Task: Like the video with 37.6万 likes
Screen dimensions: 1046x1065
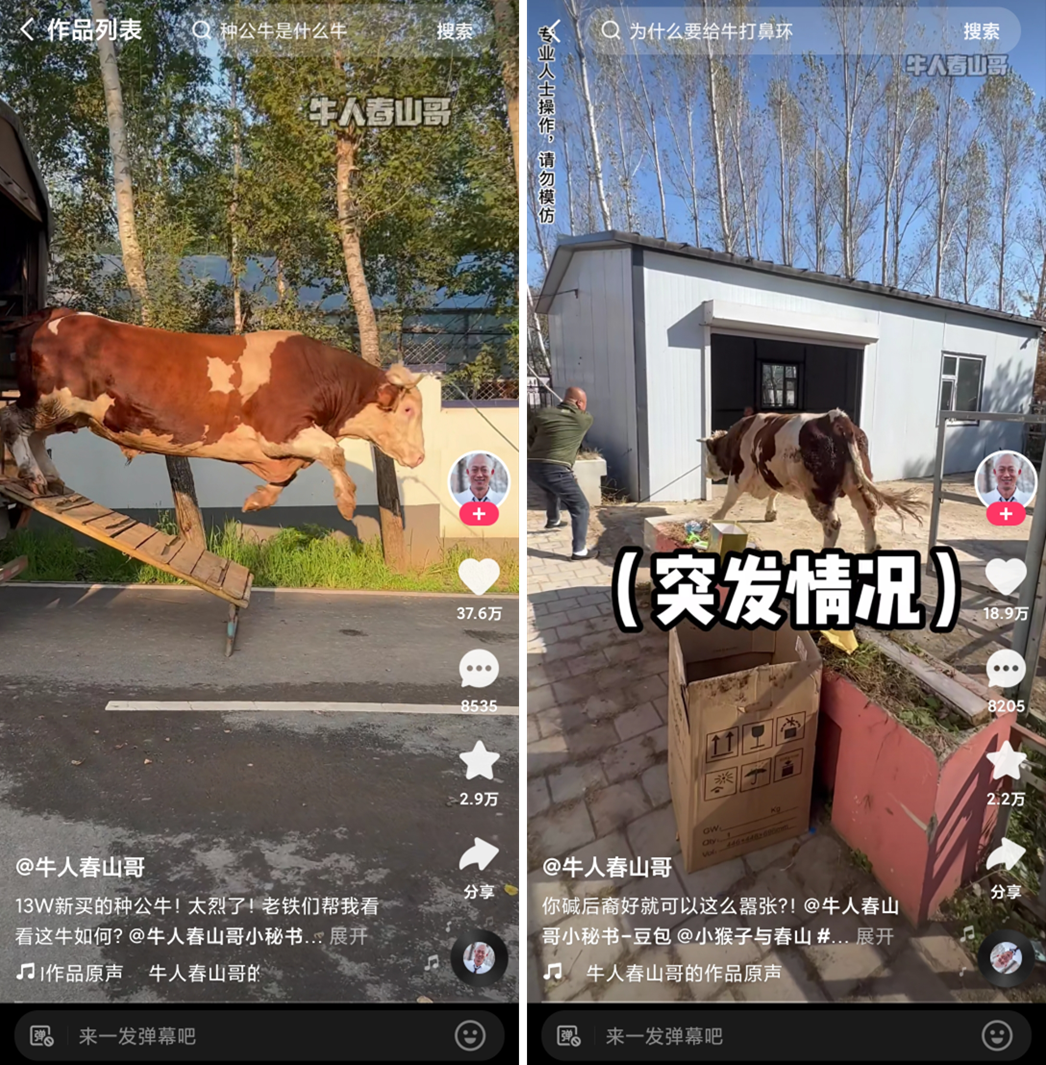Action: pyautogui.click(x=478, y=577)
